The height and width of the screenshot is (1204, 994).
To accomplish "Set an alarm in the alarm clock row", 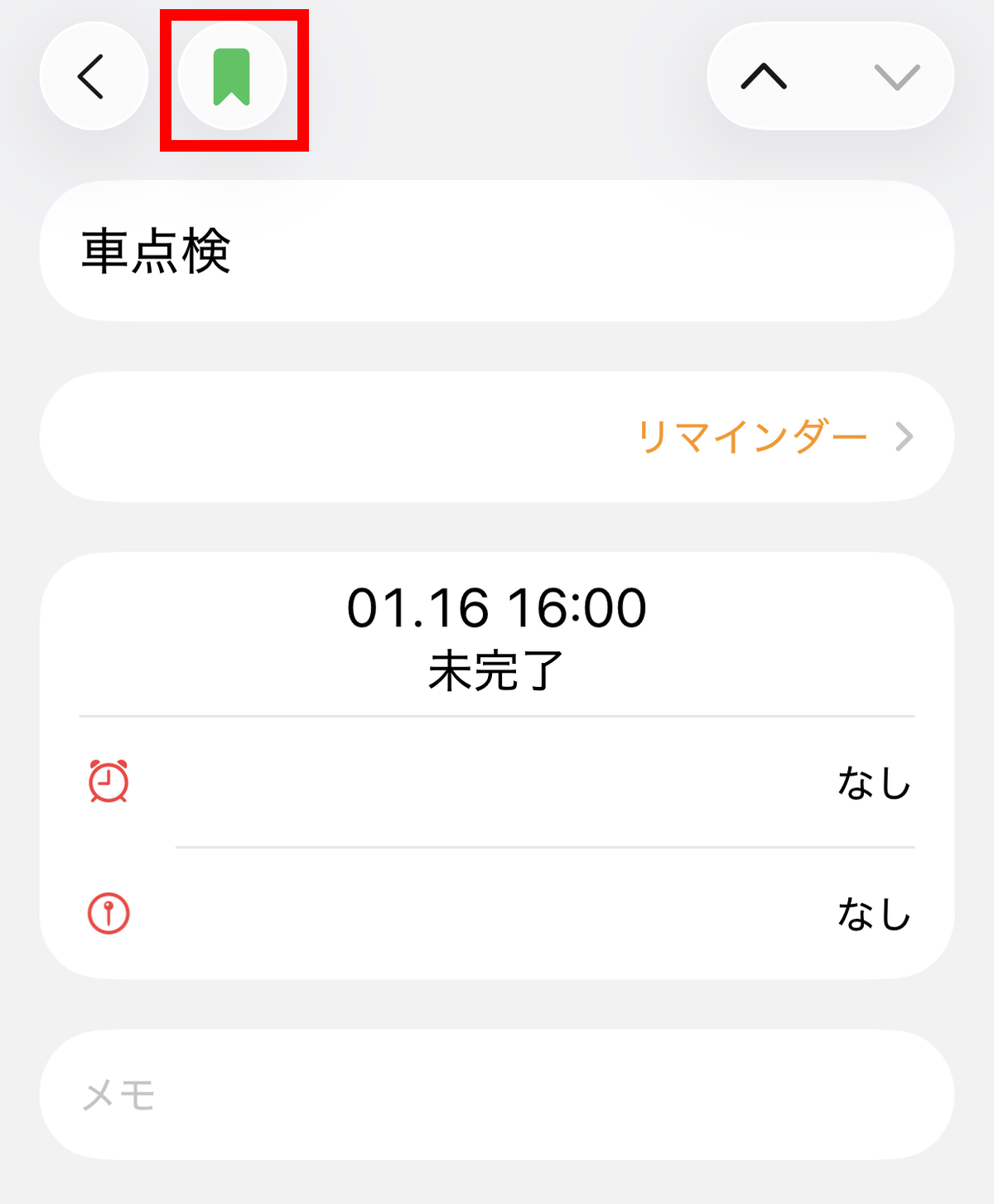I will (497, 782).
